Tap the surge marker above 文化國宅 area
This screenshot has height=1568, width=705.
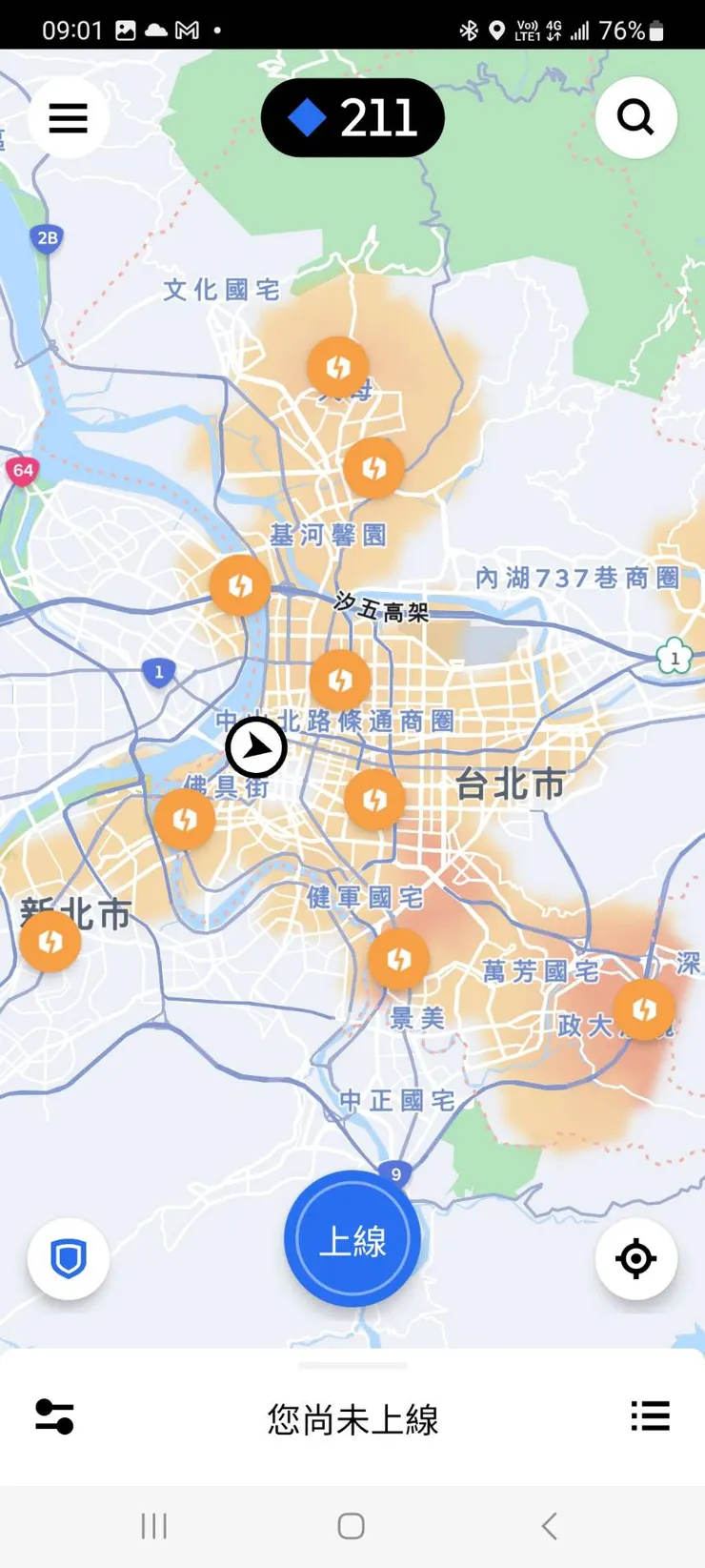tap(338, 367)
